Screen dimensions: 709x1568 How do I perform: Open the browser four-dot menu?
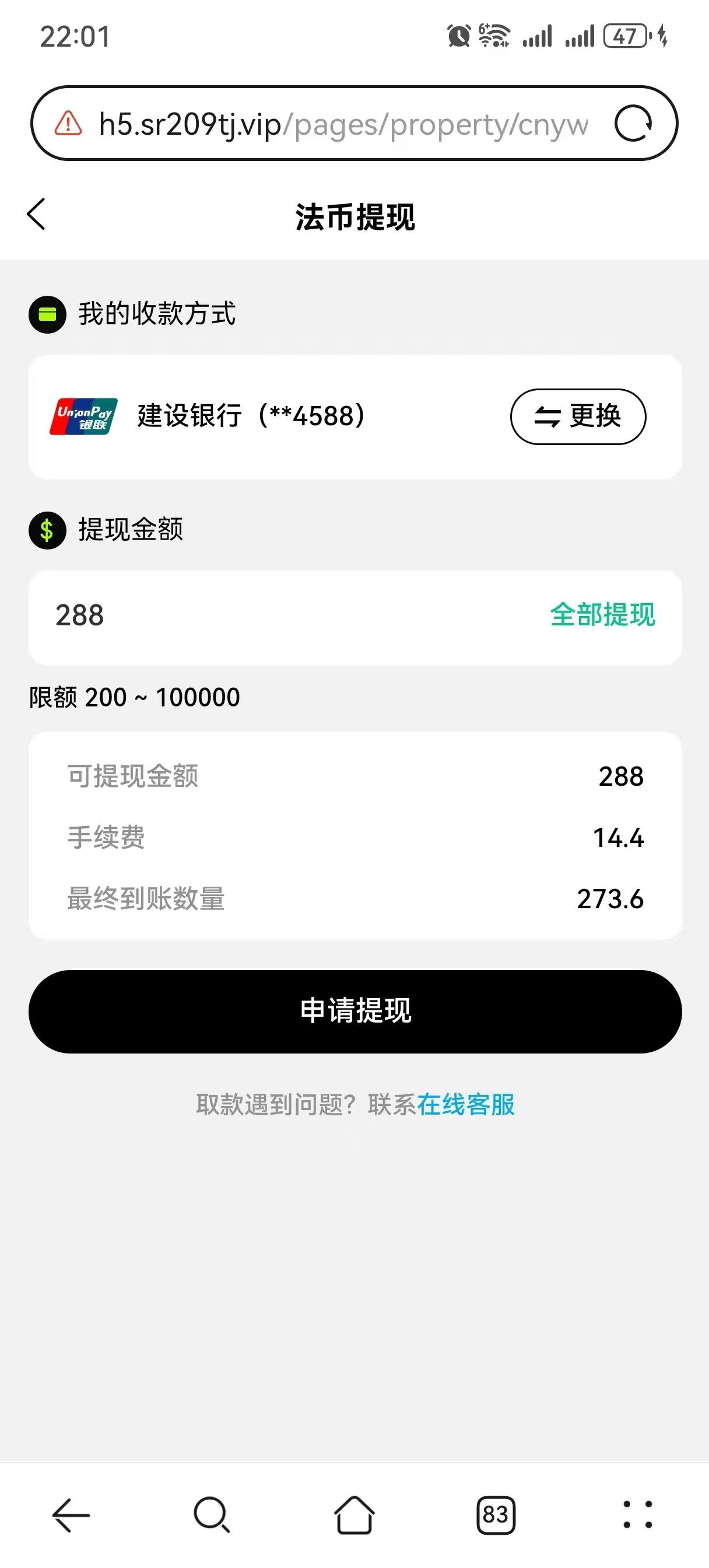[637, 1514]
